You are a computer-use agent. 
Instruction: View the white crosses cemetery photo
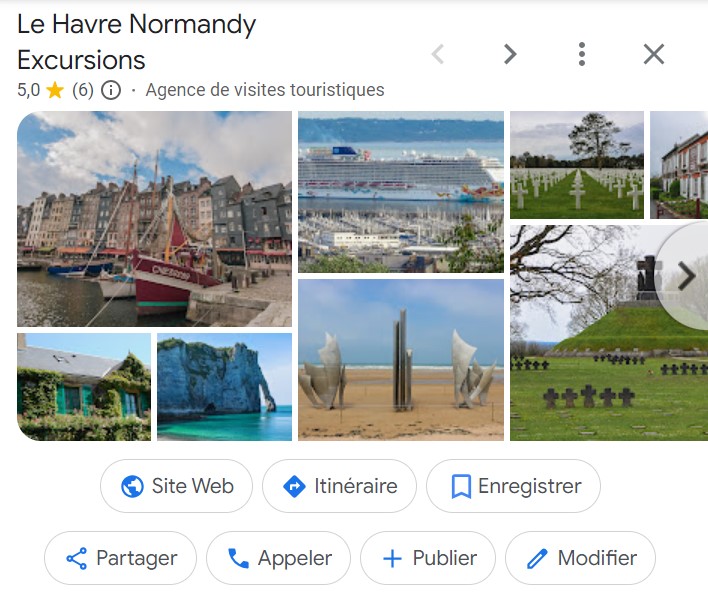[577, 165]
